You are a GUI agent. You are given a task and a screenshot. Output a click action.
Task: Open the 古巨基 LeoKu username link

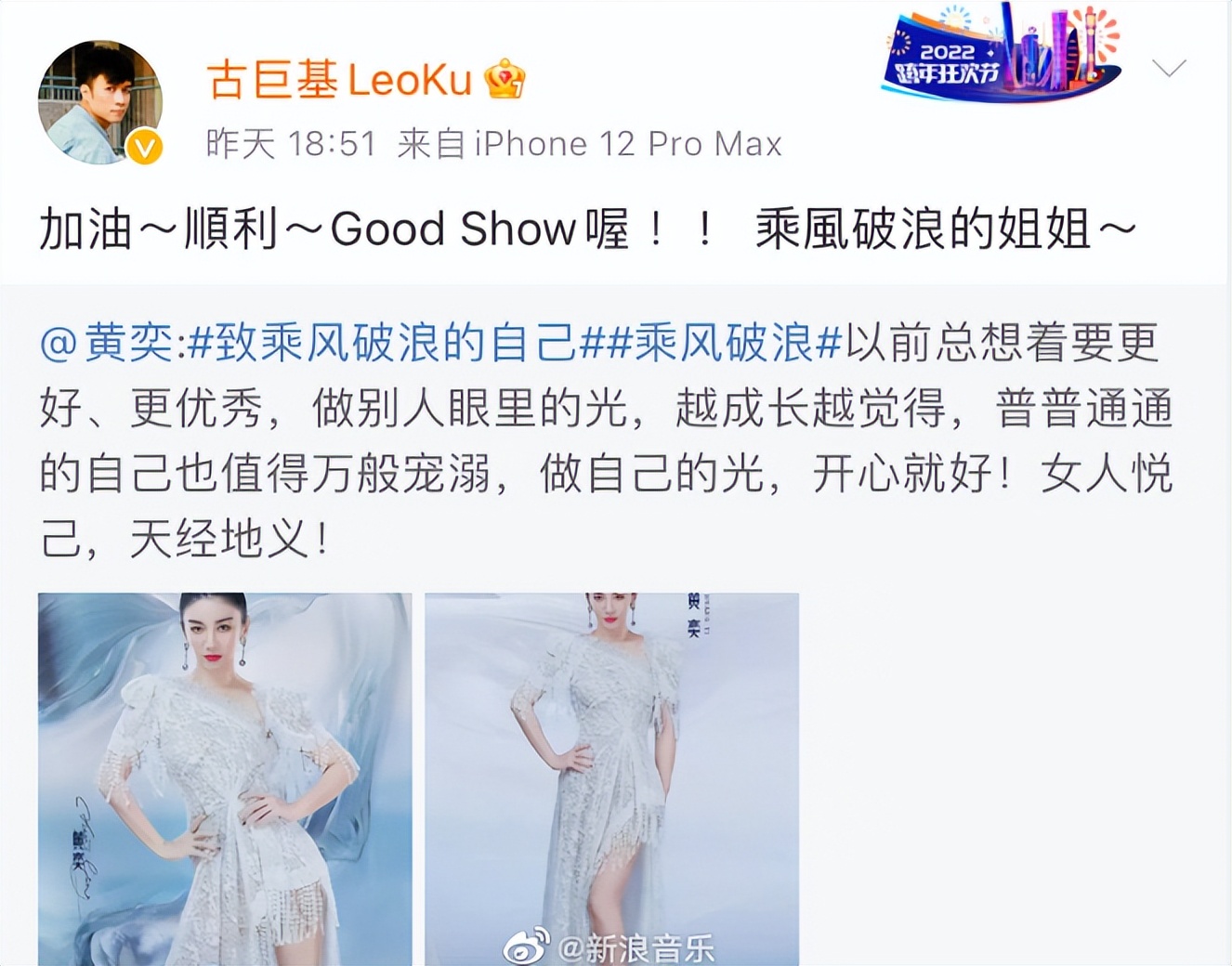tap(339, 80)
